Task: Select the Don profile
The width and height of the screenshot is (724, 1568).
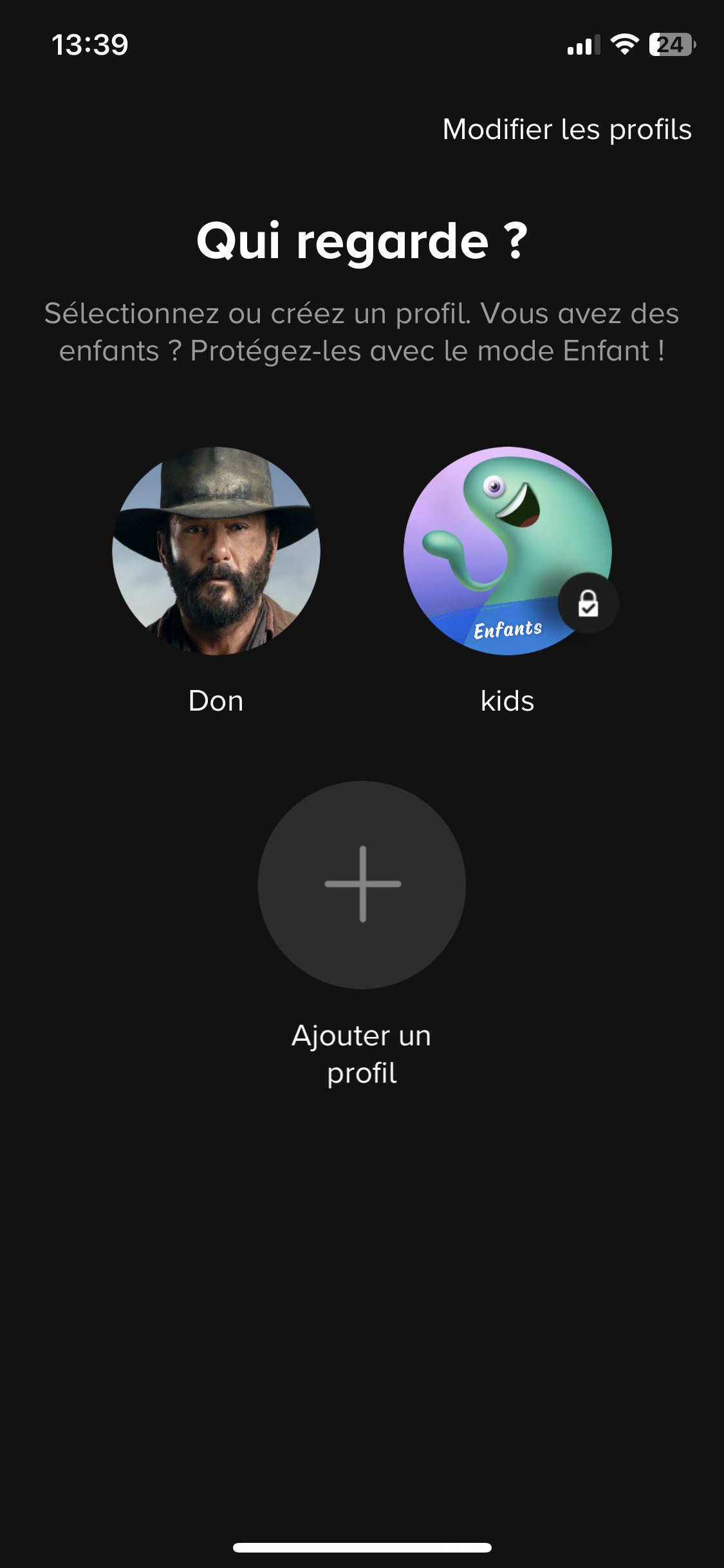Action: 216,551
